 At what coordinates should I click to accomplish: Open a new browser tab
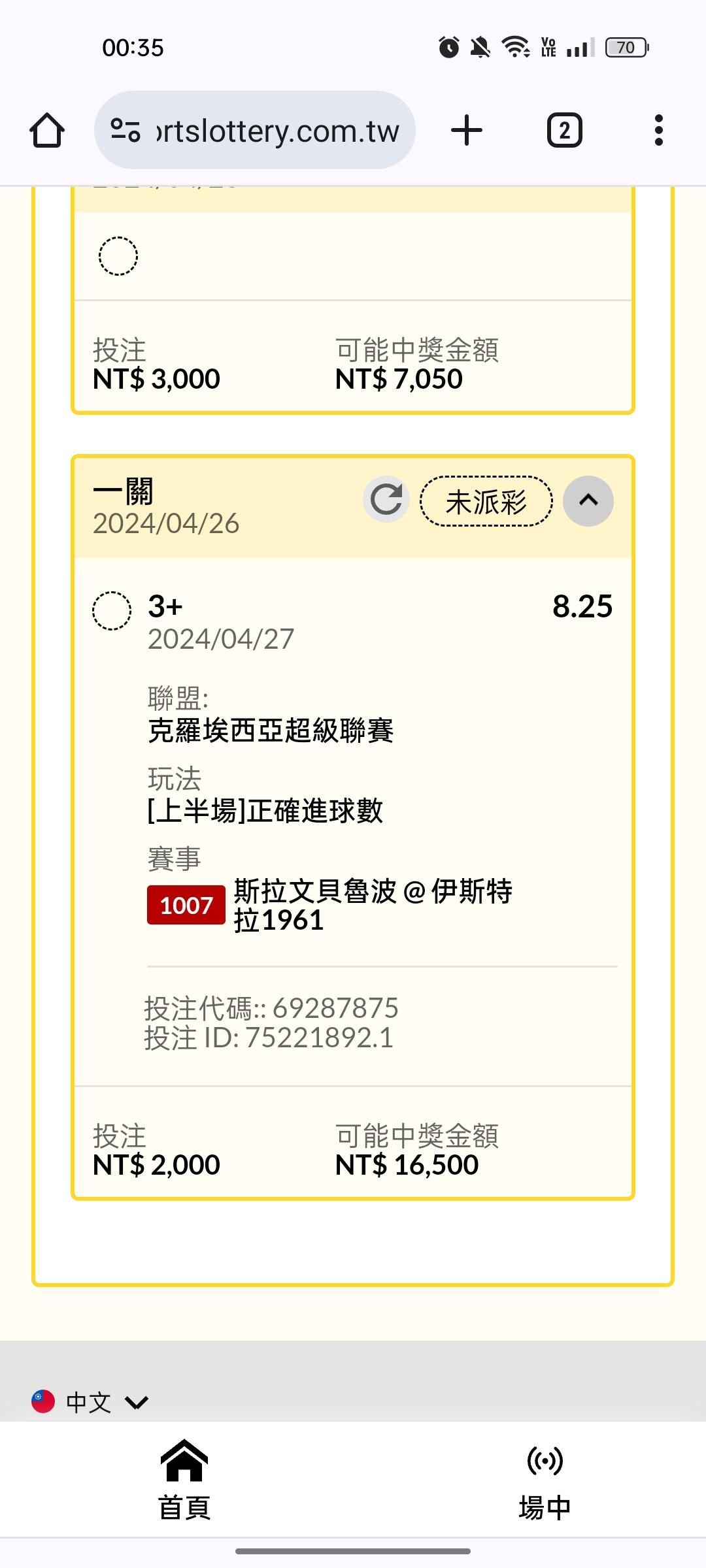[x=467, y=130]
